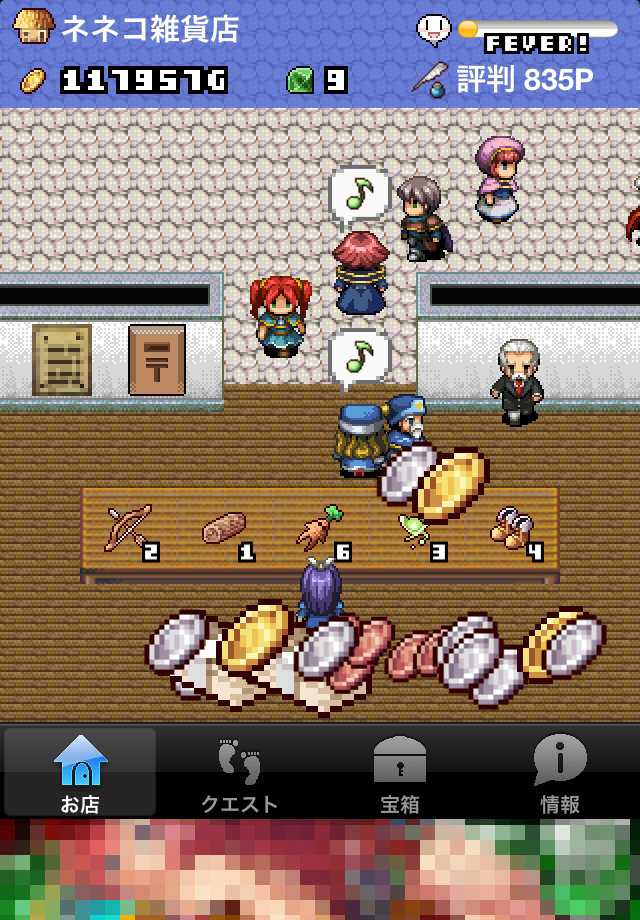Go to the 宝箱 tab
This screenshot has width=640, height=920.
(x=400, y=772)
